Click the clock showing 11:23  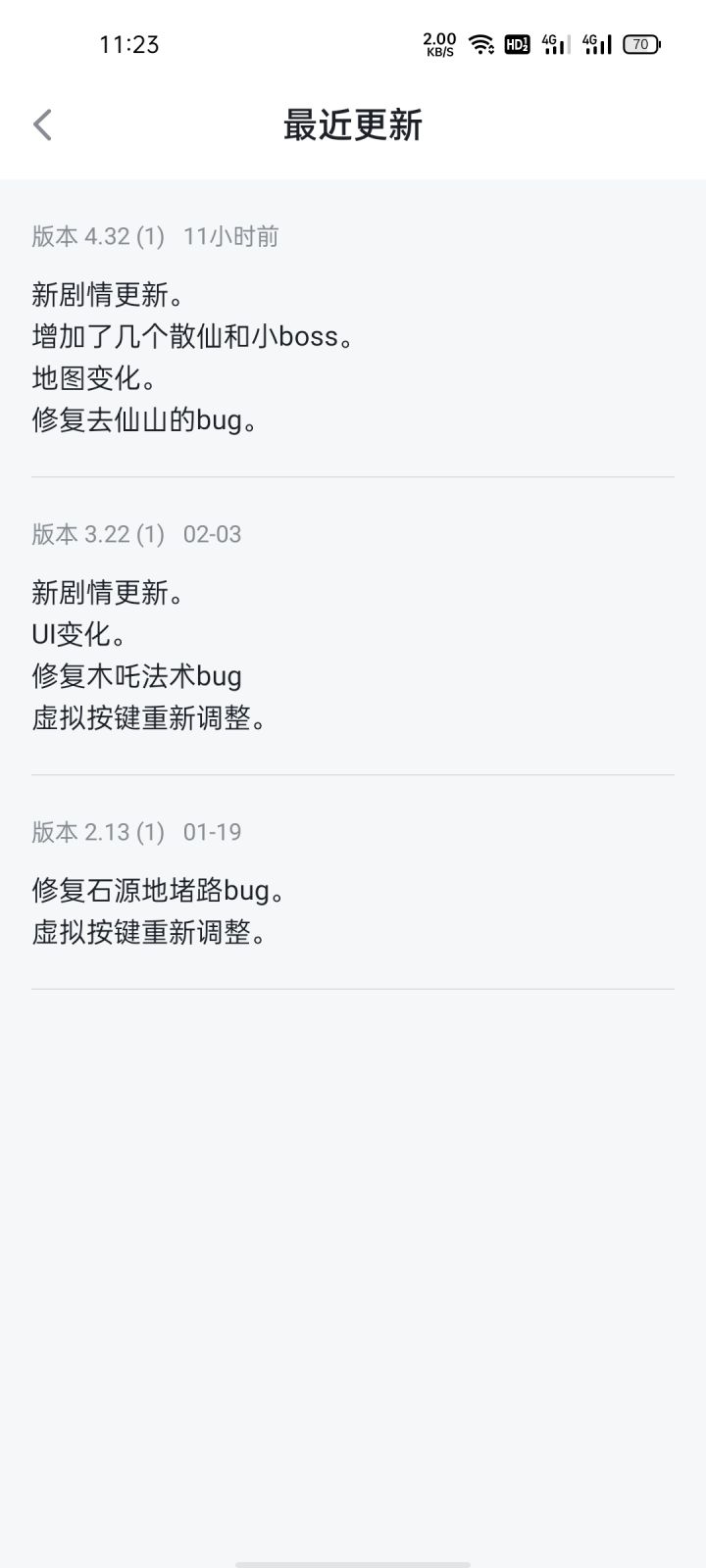(129, 43)
